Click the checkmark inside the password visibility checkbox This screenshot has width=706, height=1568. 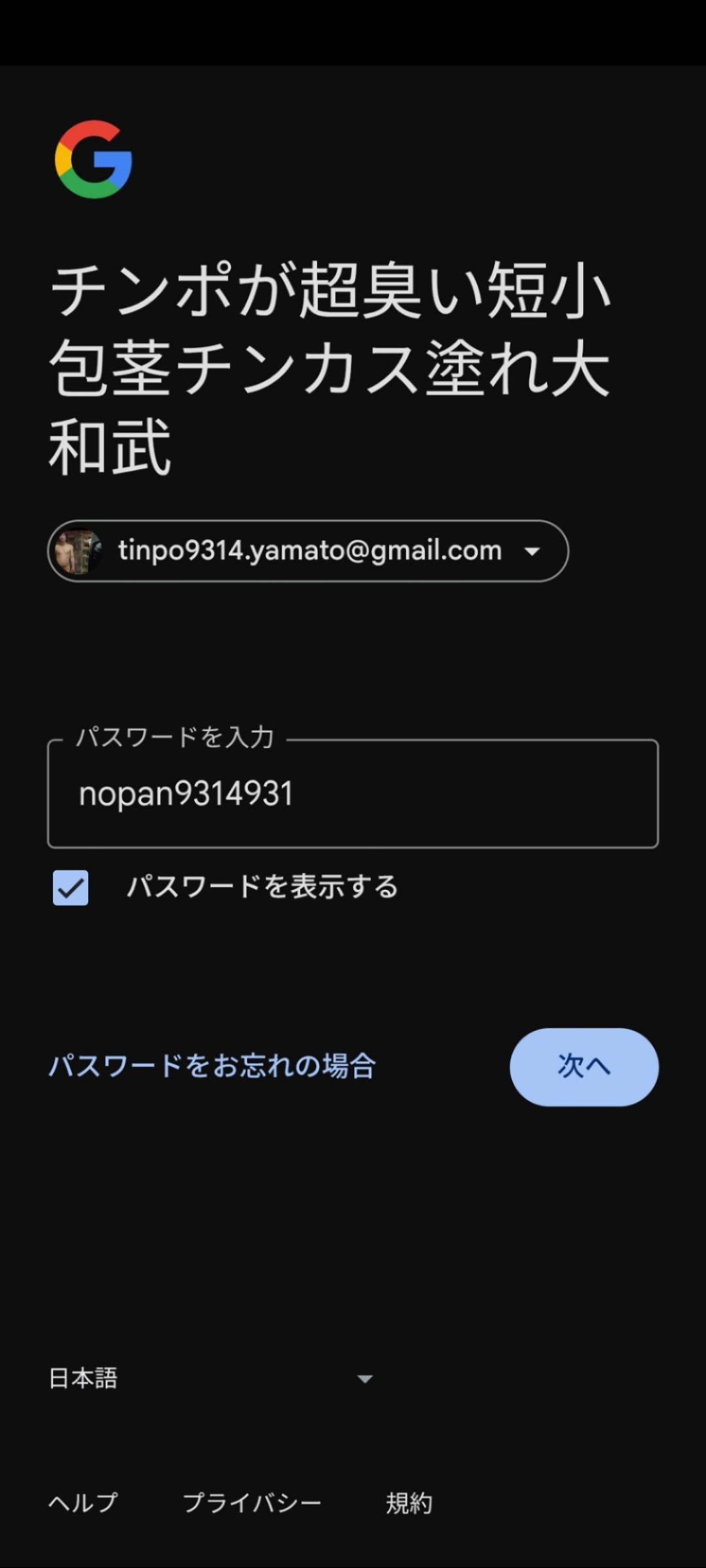(x=70, y=887)
